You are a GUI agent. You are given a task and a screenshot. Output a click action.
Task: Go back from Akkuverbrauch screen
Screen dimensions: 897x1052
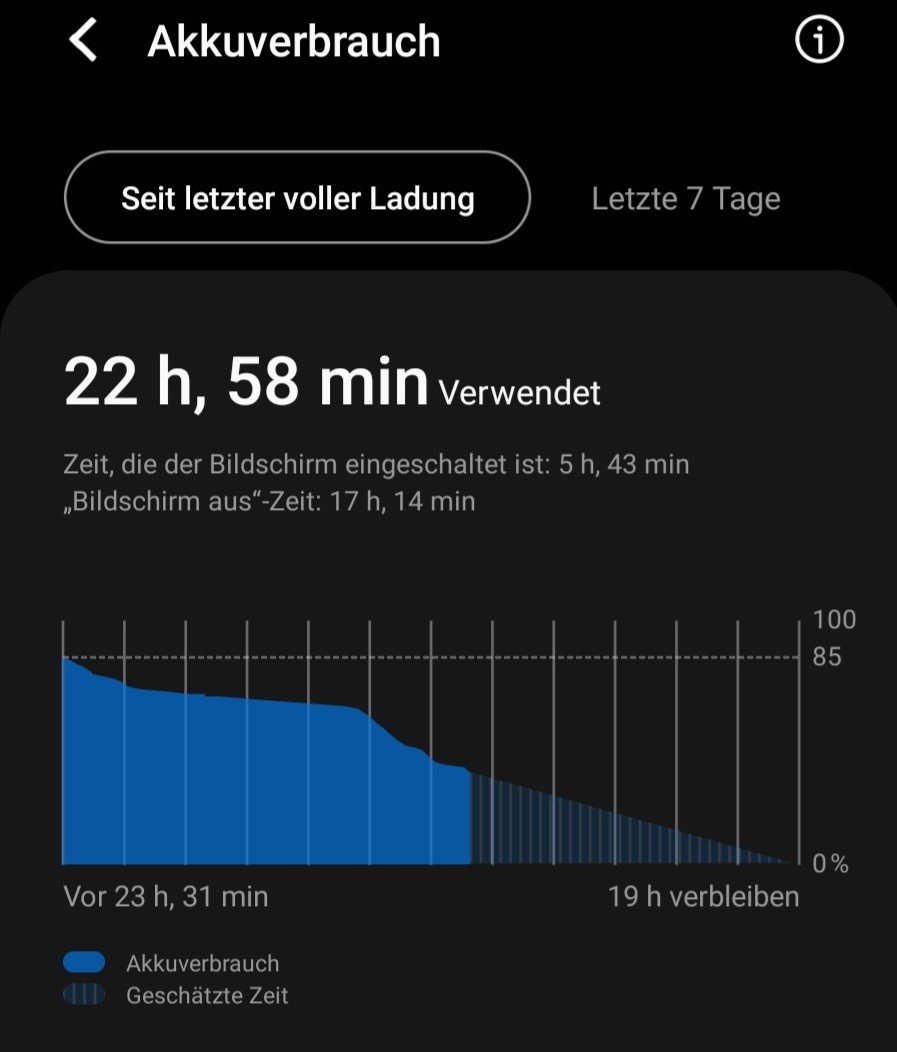(84, 41)
